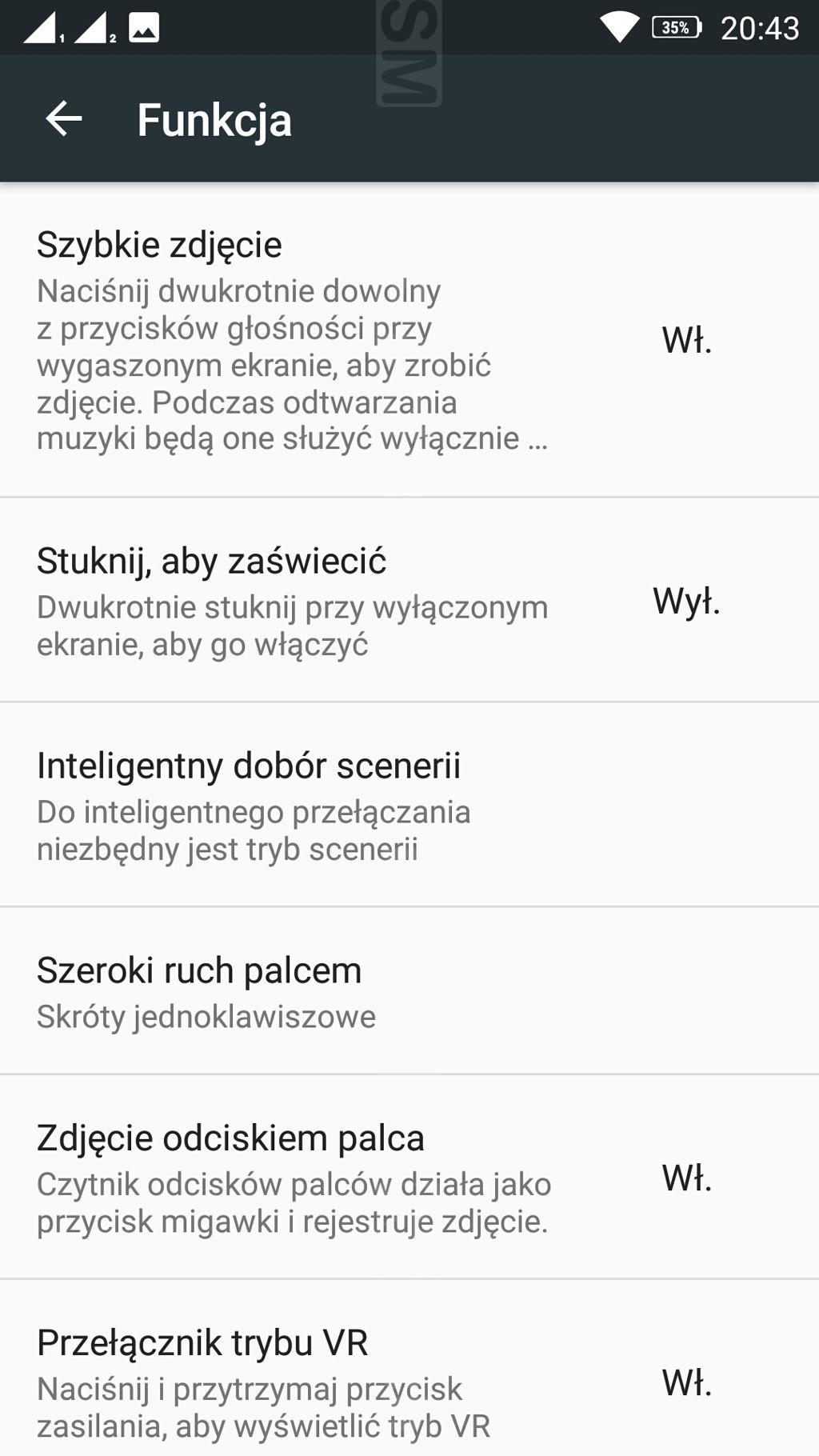Open the Zdjęcie odciskiem palca setting
This screenshot has height=1456, width=819.
pyautogui.click(x=409, y=1177)
